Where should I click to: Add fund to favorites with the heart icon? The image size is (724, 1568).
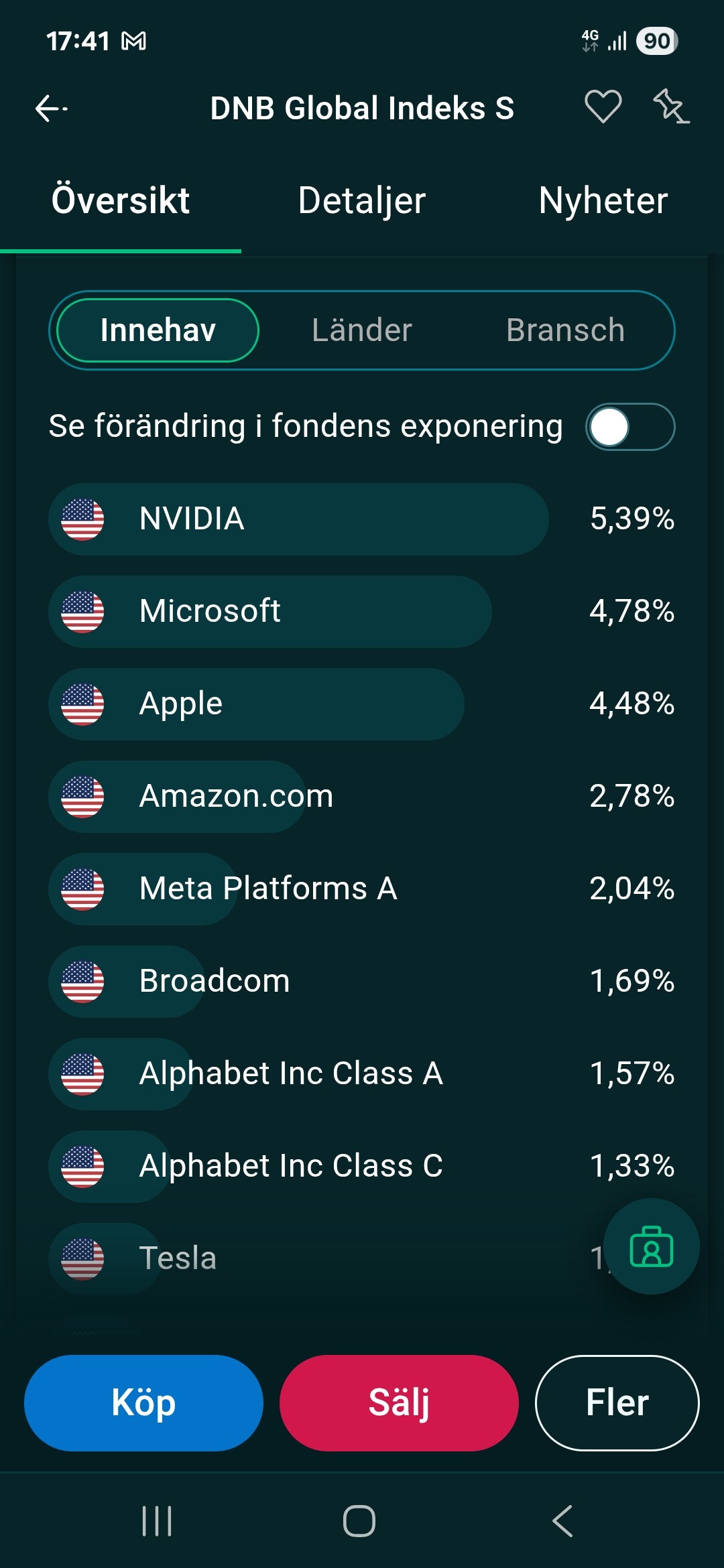click(x=603, y=107)
